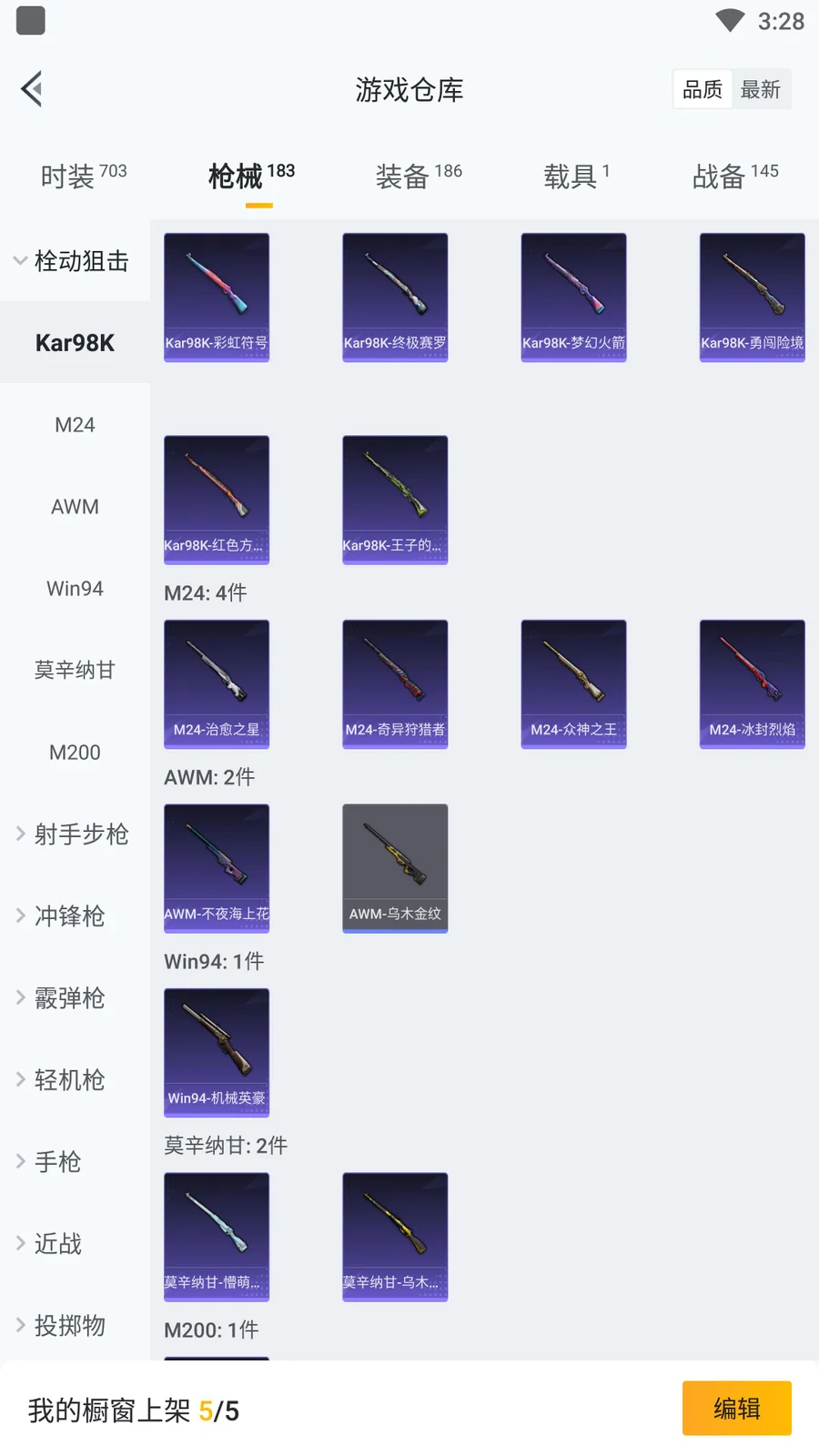Sort items by 最新

(x=761, y=89)
